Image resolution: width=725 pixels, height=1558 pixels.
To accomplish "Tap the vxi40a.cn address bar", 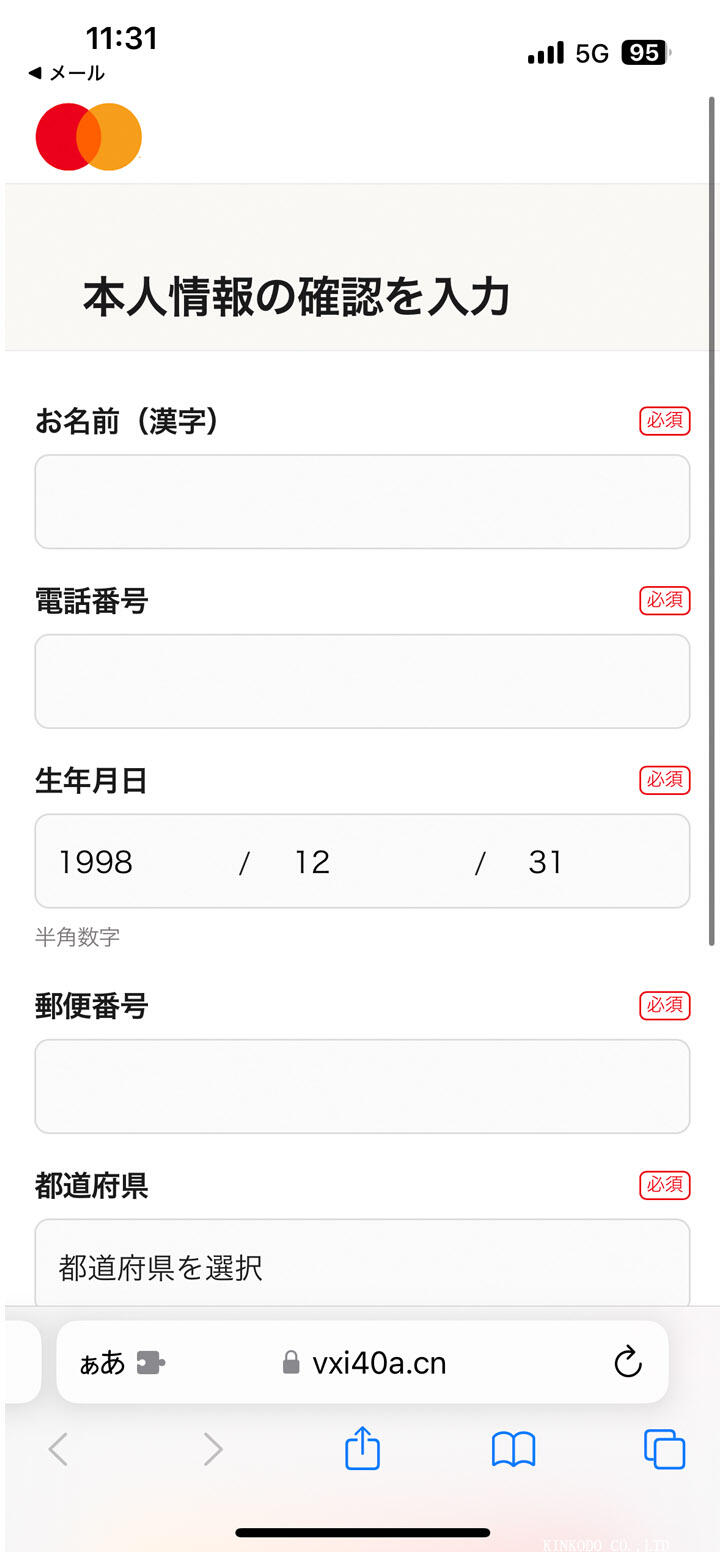I will pos(378,1363).
